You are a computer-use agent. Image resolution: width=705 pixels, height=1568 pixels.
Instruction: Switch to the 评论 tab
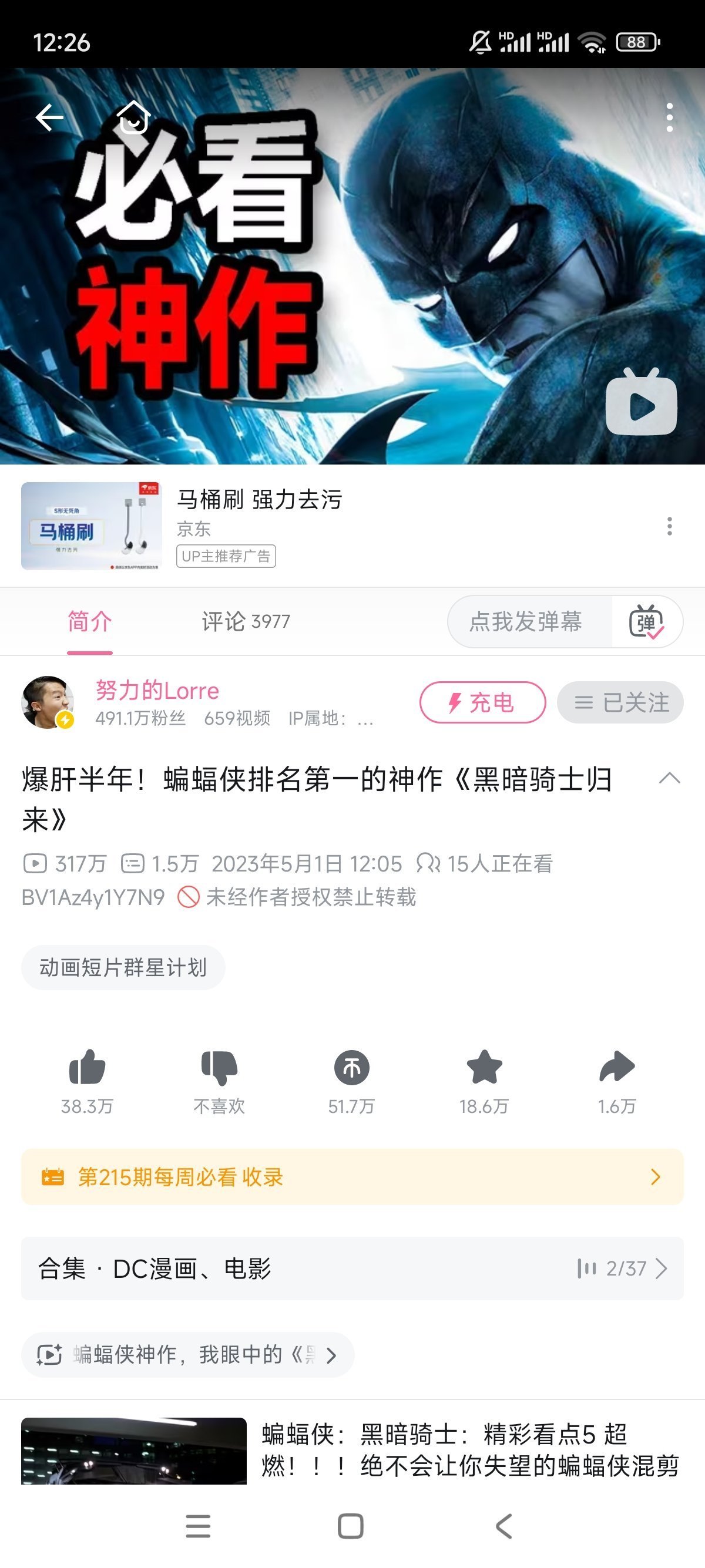click(x=246, y=621)
